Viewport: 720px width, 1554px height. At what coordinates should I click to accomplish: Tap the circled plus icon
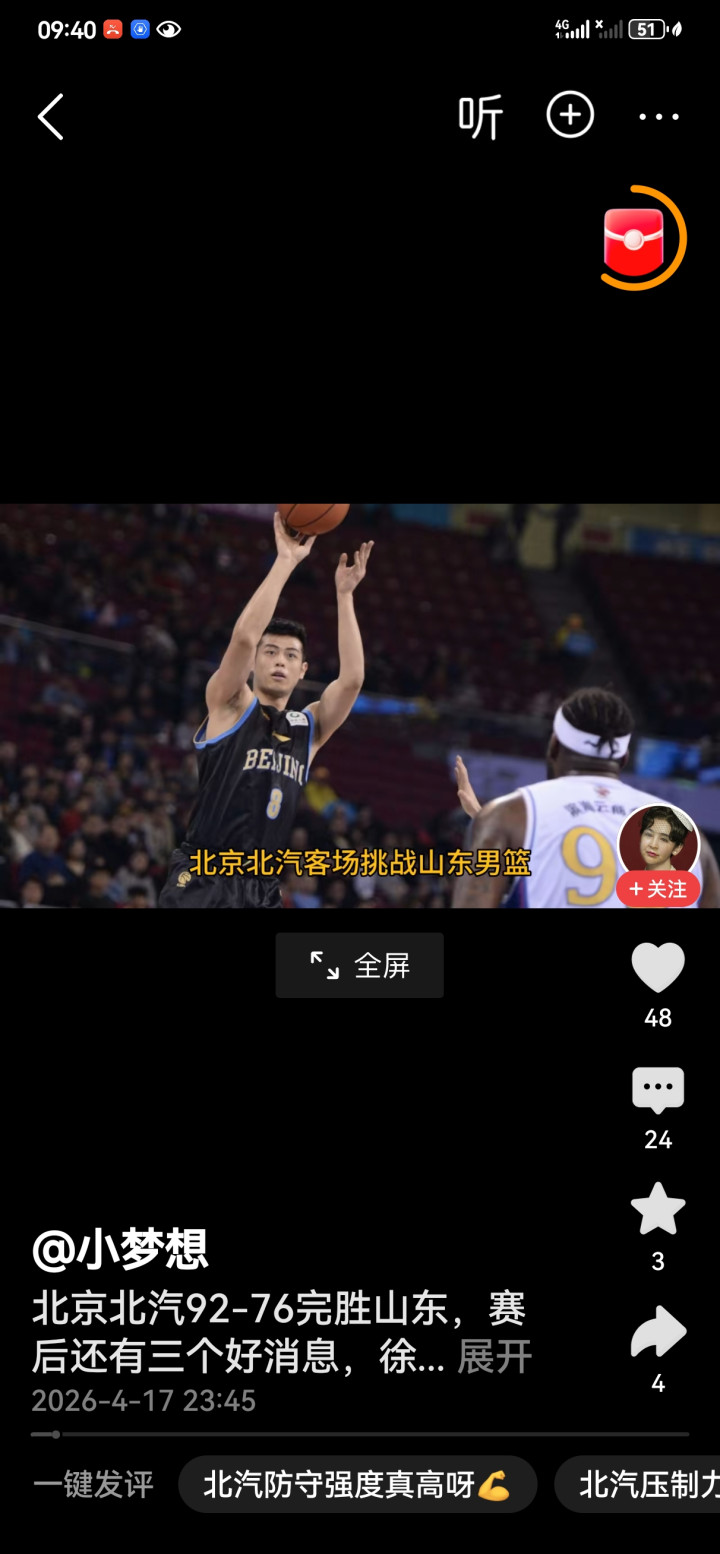click(570, 116)
